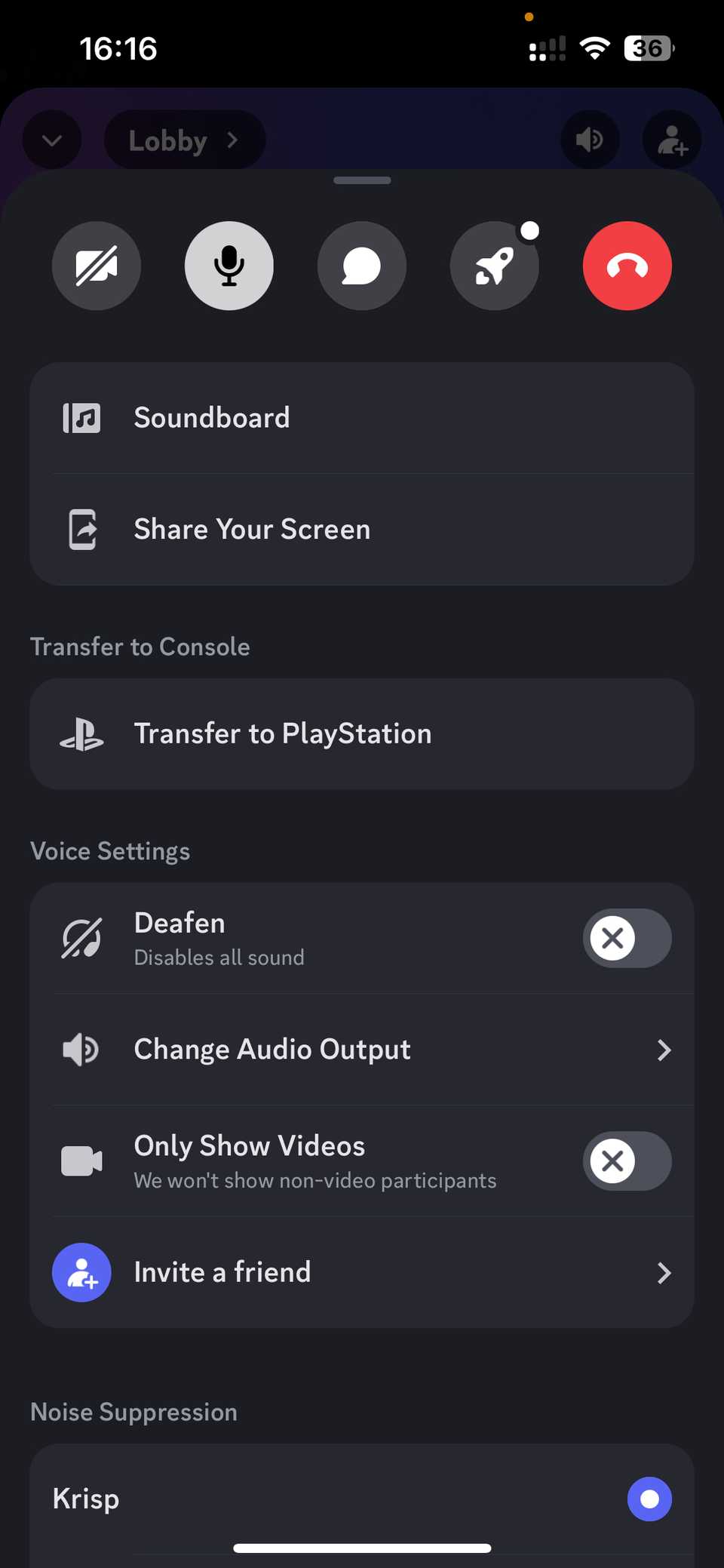Open the Lobby channel dropdown
Image resolution: width=724 pixels, height=1568 pixels.
[183, 139]
